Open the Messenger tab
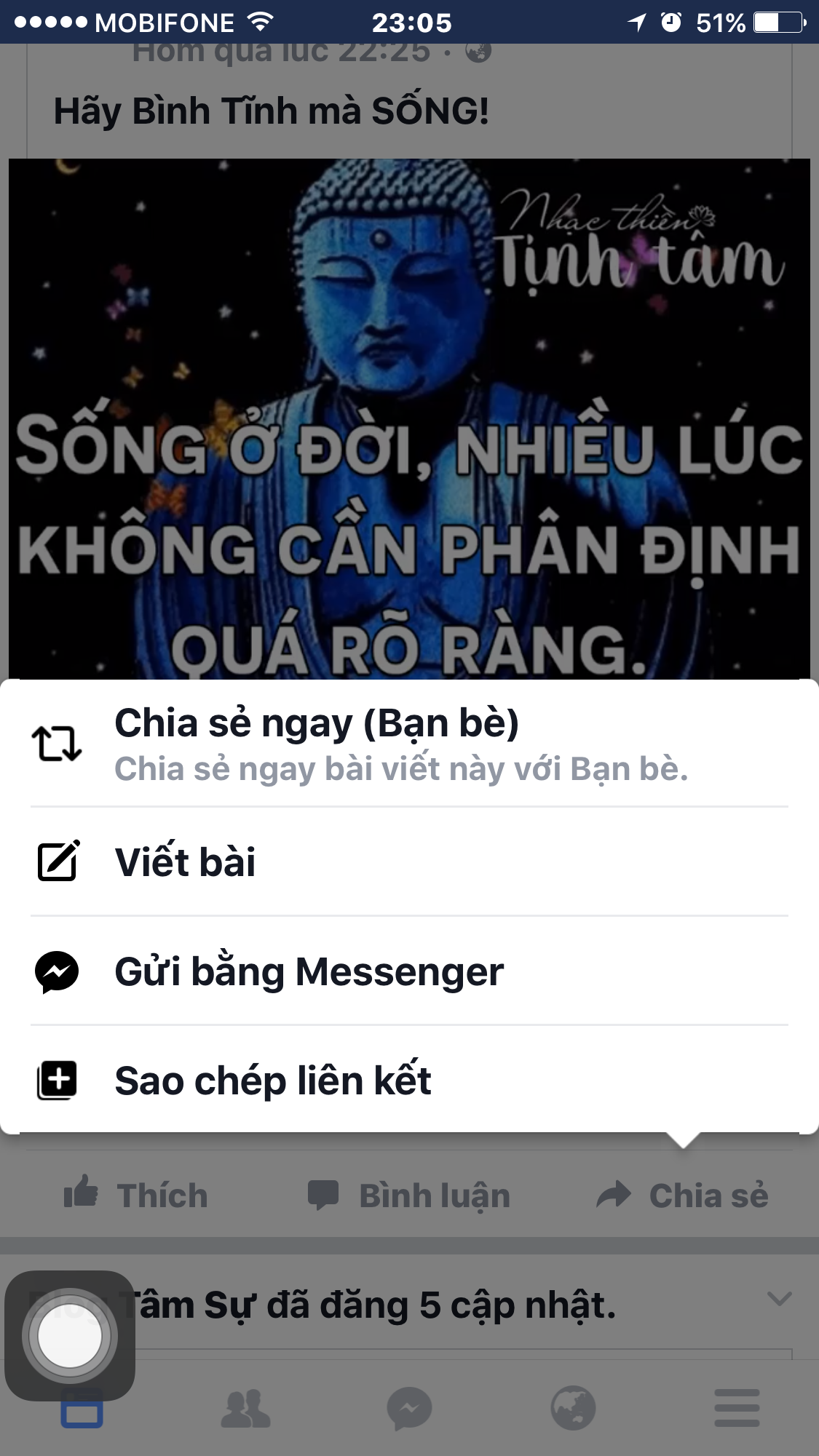The image size is (819, 1456). point(409,1409)
